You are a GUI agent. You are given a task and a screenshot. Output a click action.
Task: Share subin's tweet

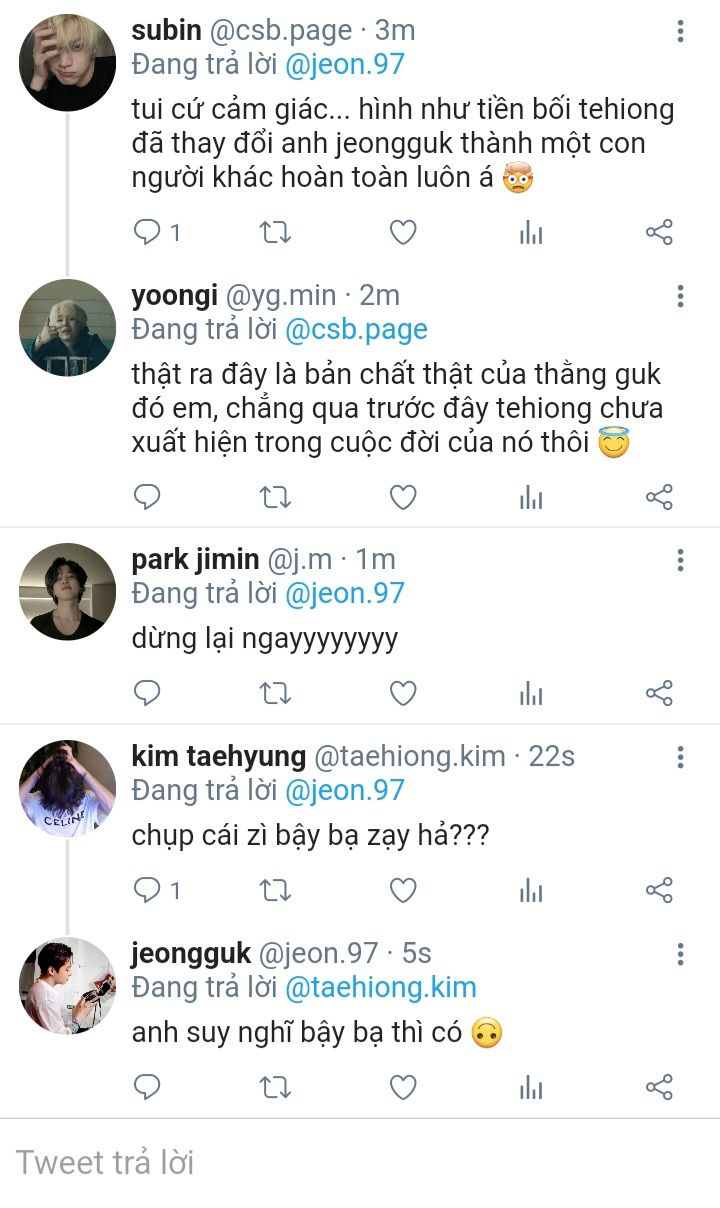[x=659, y=233]
